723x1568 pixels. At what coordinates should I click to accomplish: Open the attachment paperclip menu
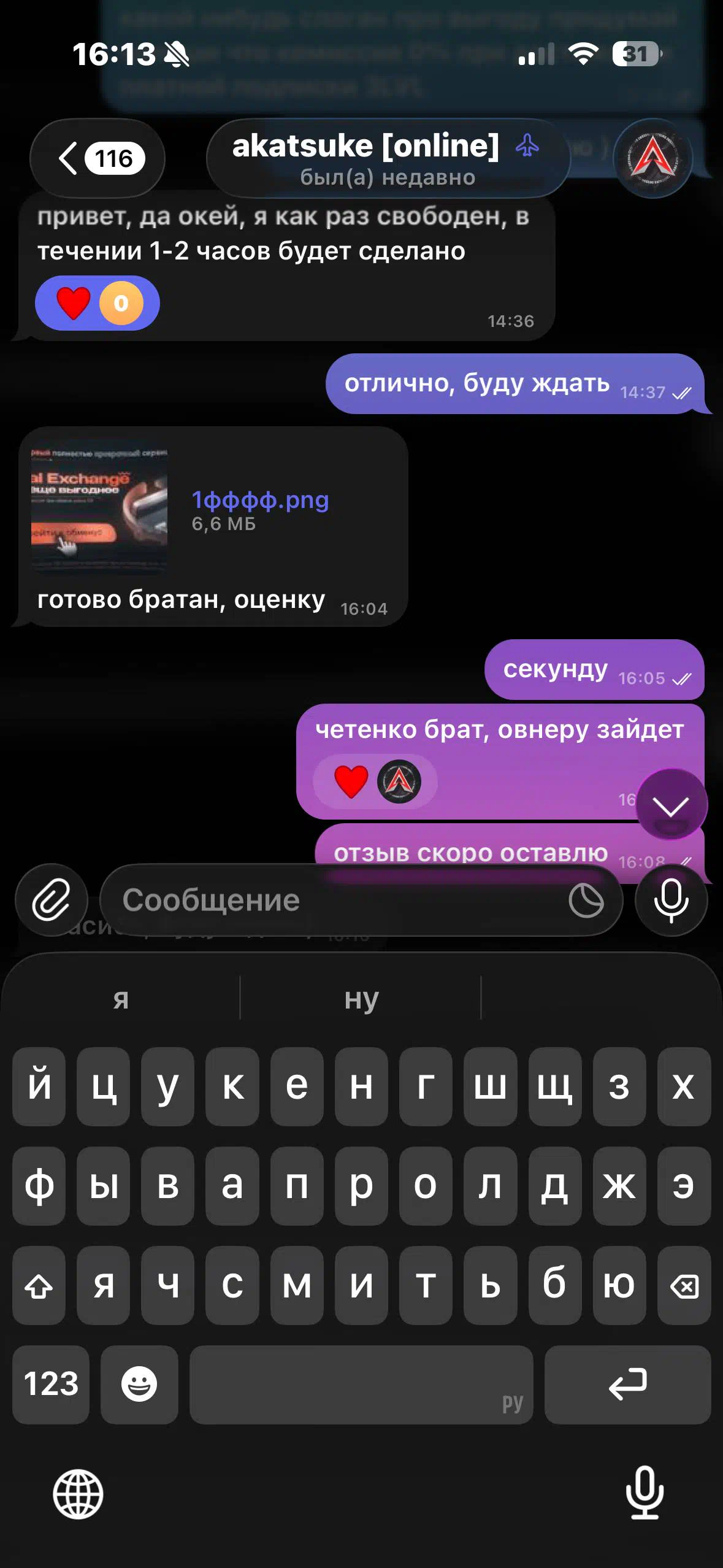(x=52, y=901)
